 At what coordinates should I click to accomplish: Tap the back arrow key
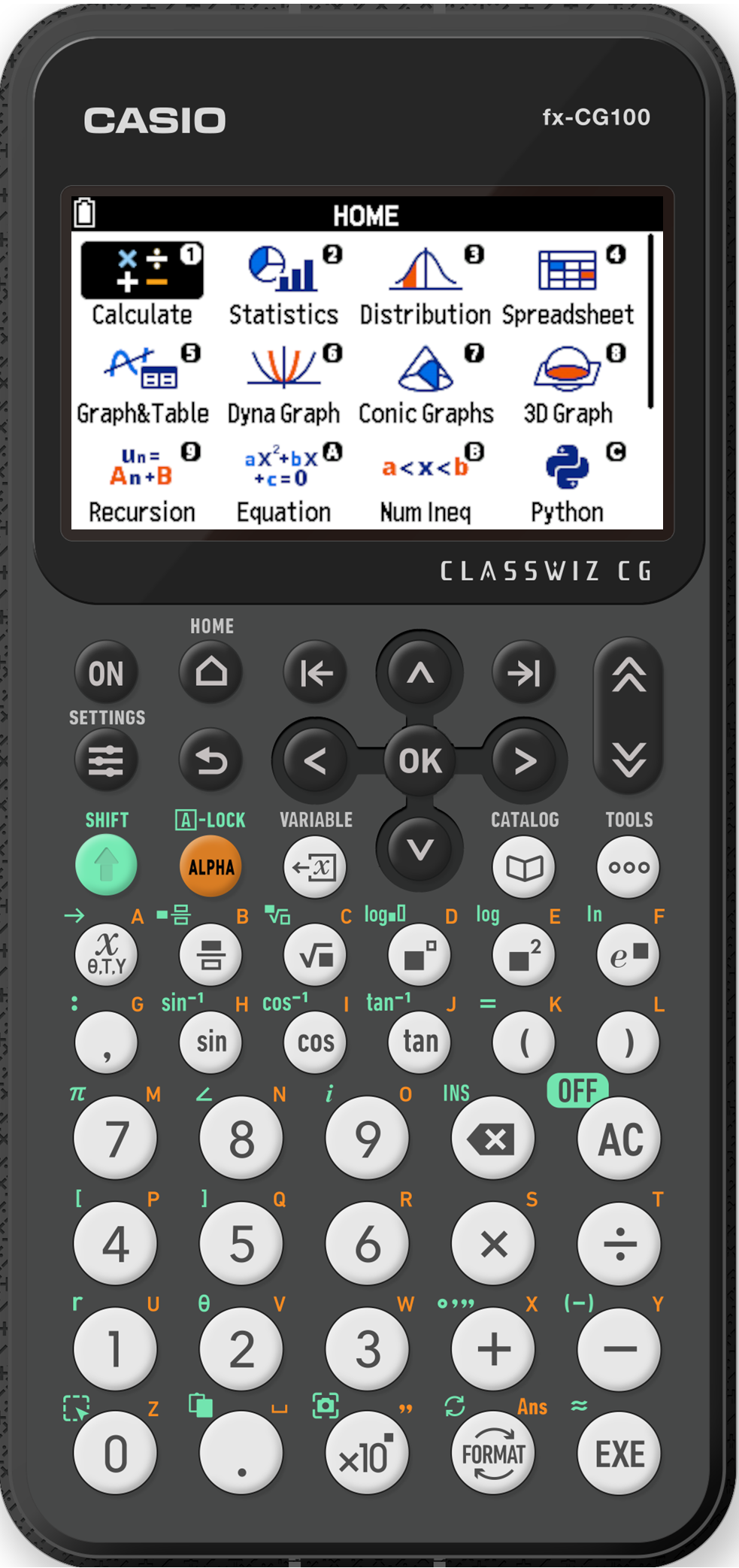pos(210,761)
